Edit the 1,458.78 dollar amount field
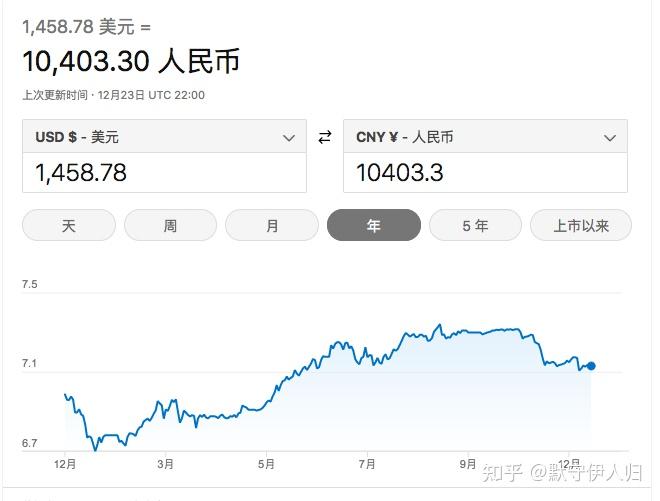Image resolution: width=660 pixels, height=501 pixels. (x=164, y=173)
